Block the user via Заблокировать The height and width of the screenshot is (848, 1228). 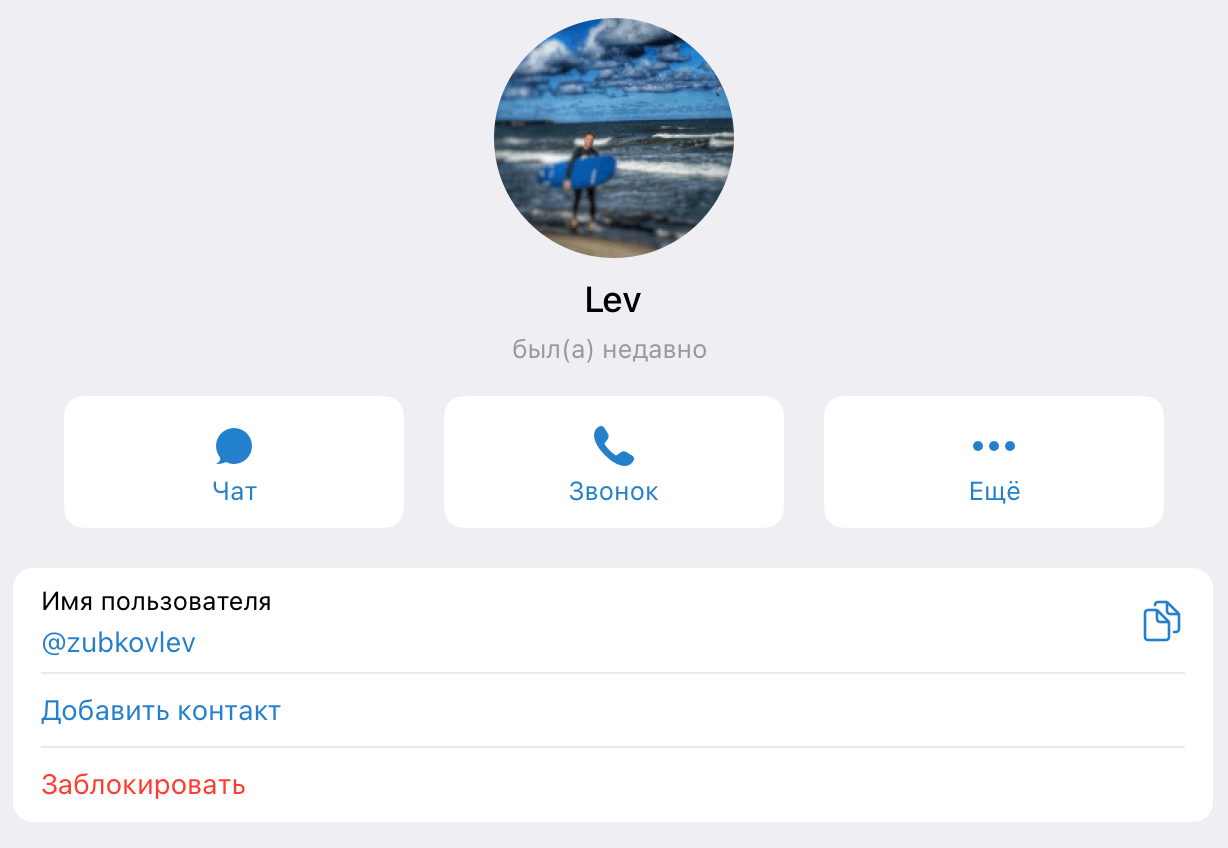pos(143,785)
